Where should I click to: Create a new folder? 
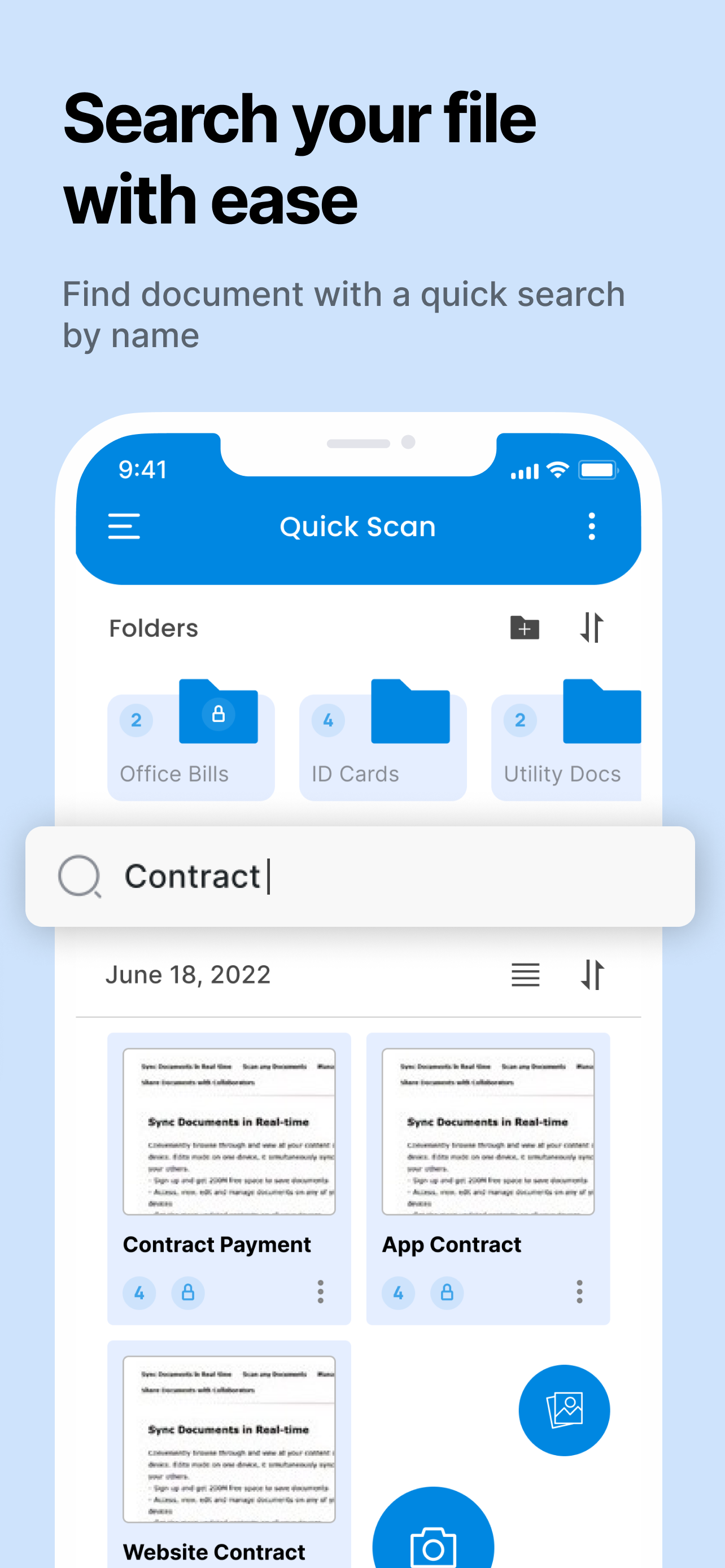(x=523, y=628)
